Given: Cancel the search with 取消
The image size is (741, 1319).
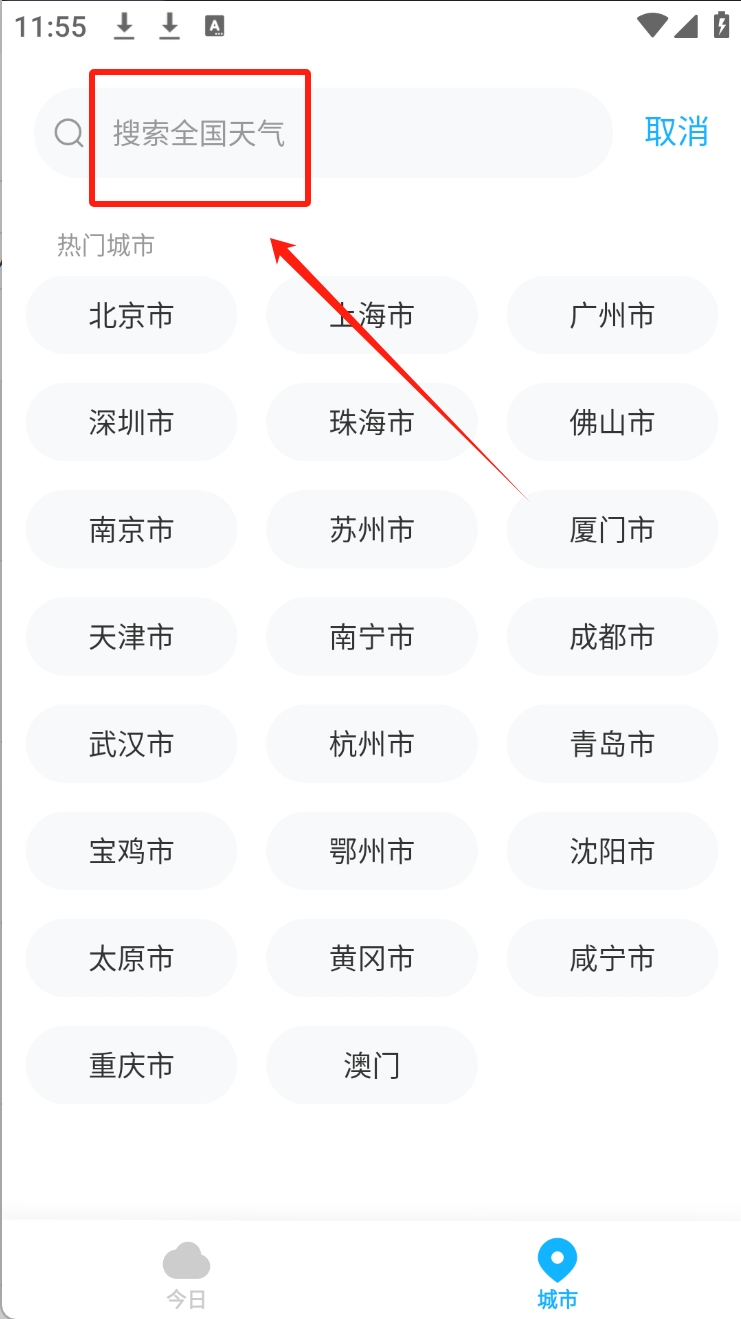Looking at the screenshot, I should [x=676, y=132].
